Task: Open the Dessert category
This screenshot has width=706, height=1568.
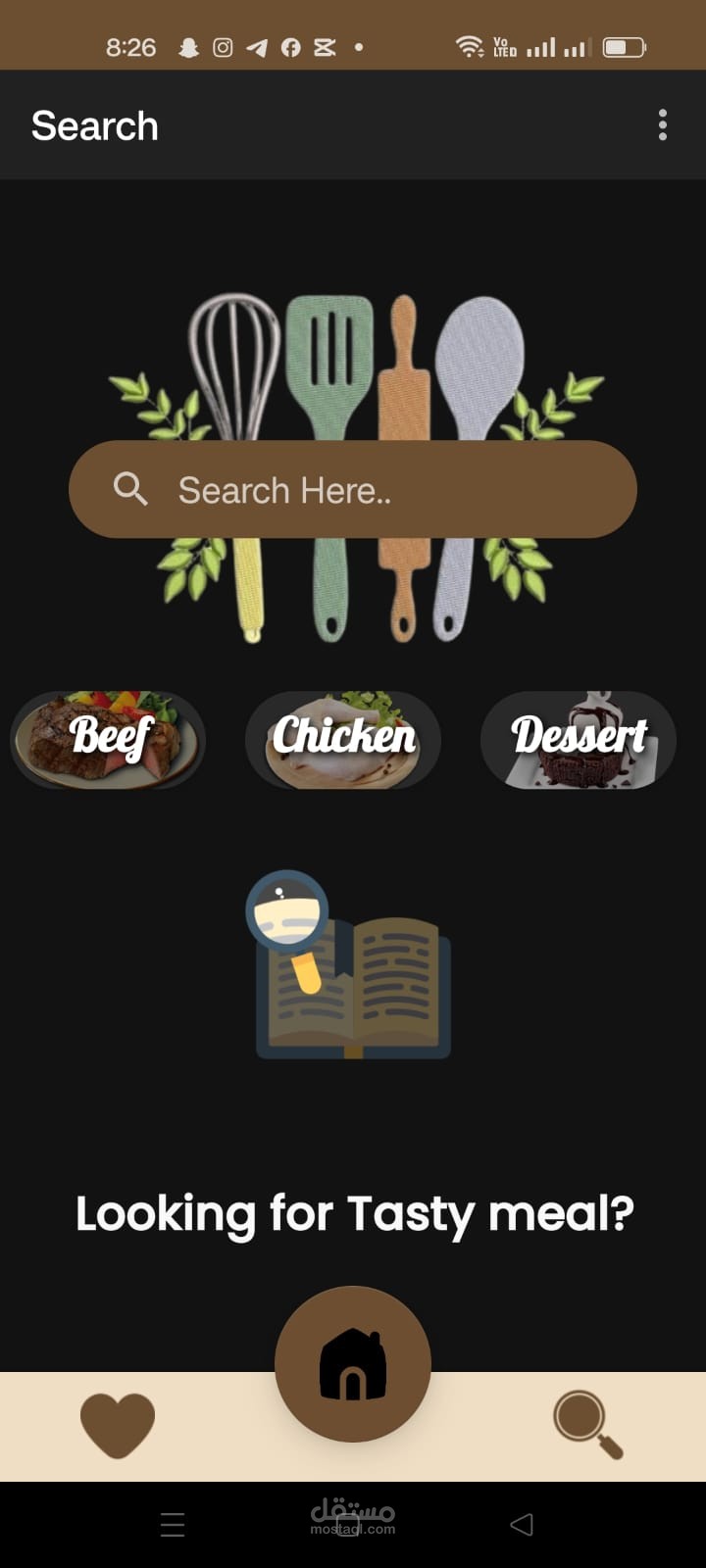Action: (579, 739)
